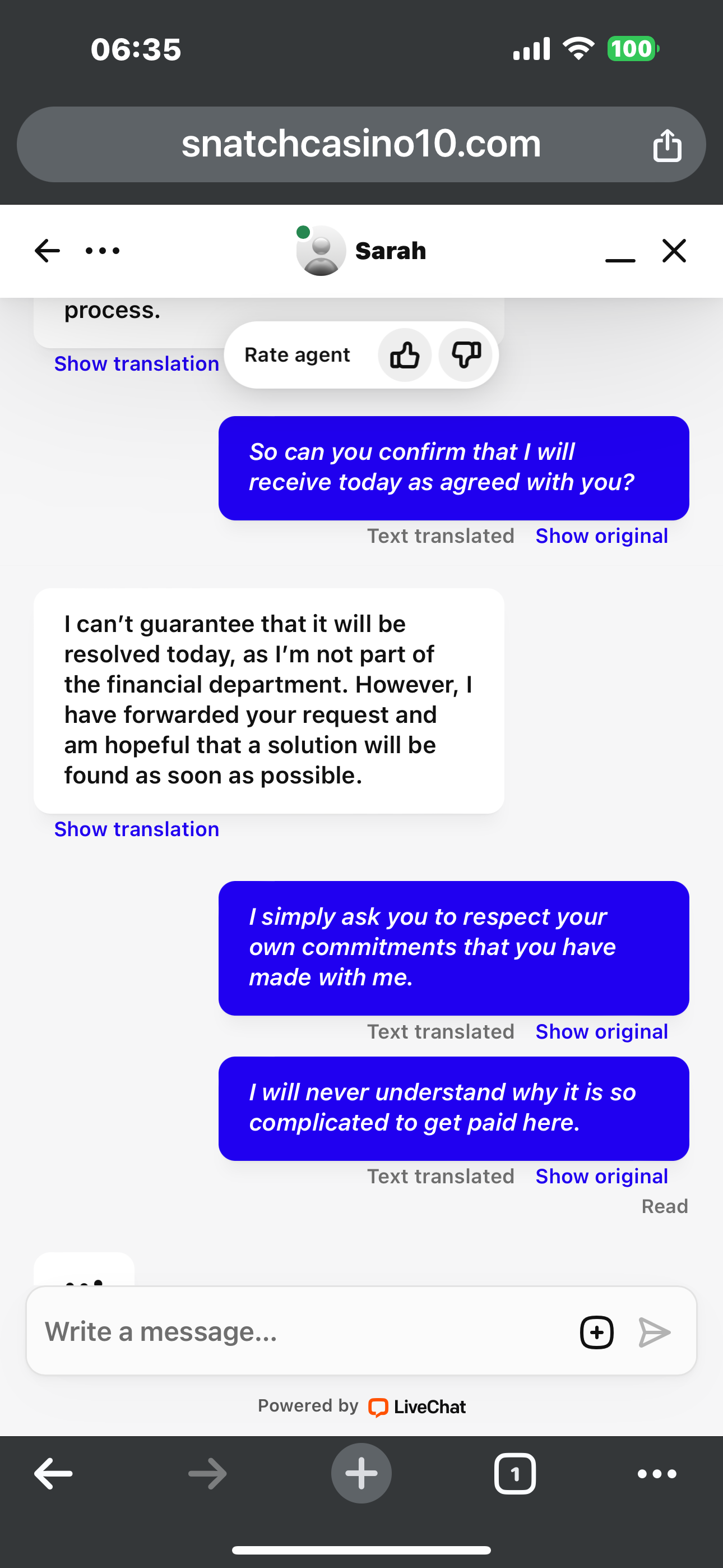Image resolution: width=723 pixels, height=1568 pixels.
Task: Go back in the chat widget
Action: point(47,250)
